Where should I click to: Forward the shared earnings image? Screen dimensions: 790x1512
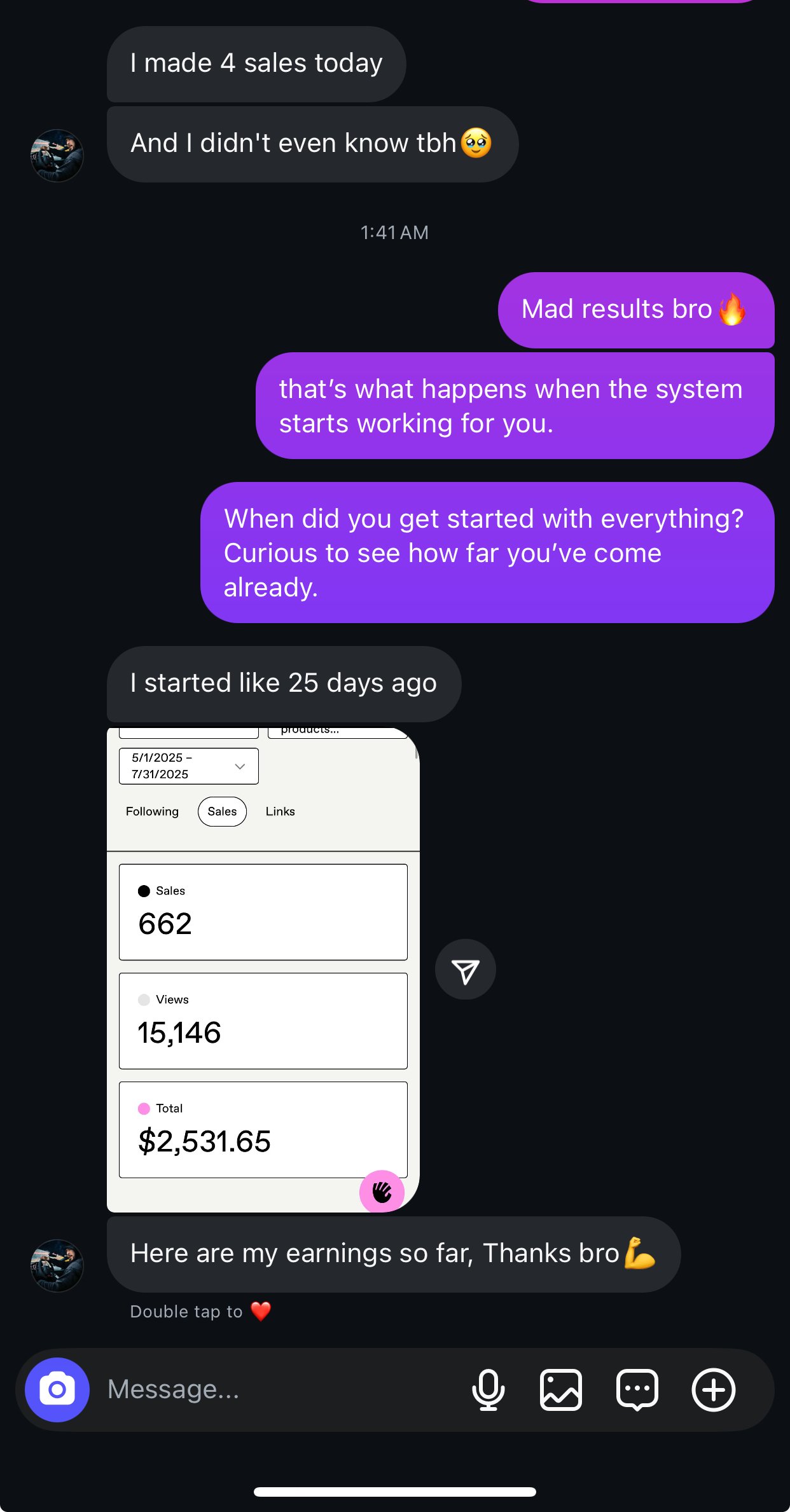[465, 970]
